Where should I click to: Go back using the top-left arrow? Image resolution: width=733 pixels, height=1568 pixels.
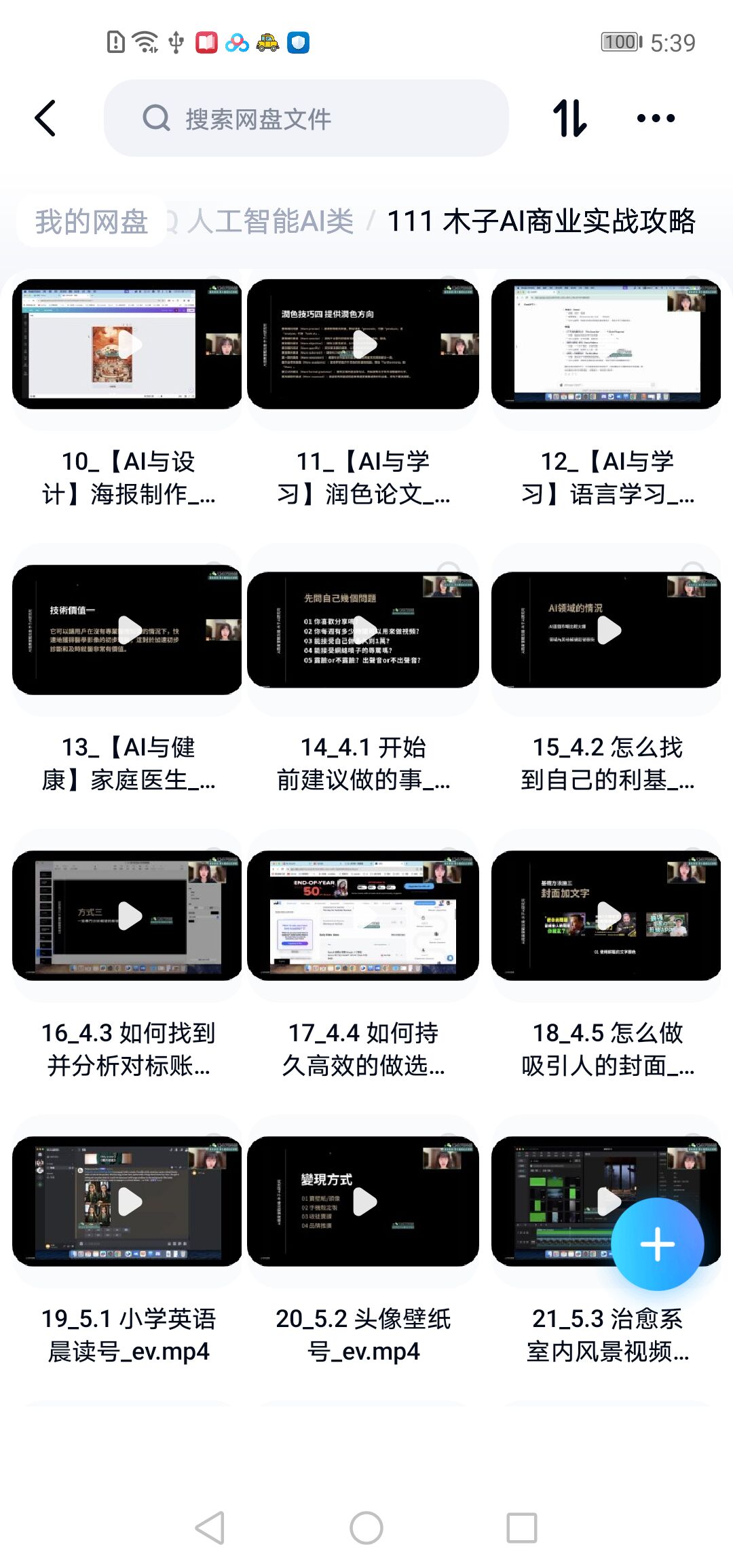coord(45,119)
